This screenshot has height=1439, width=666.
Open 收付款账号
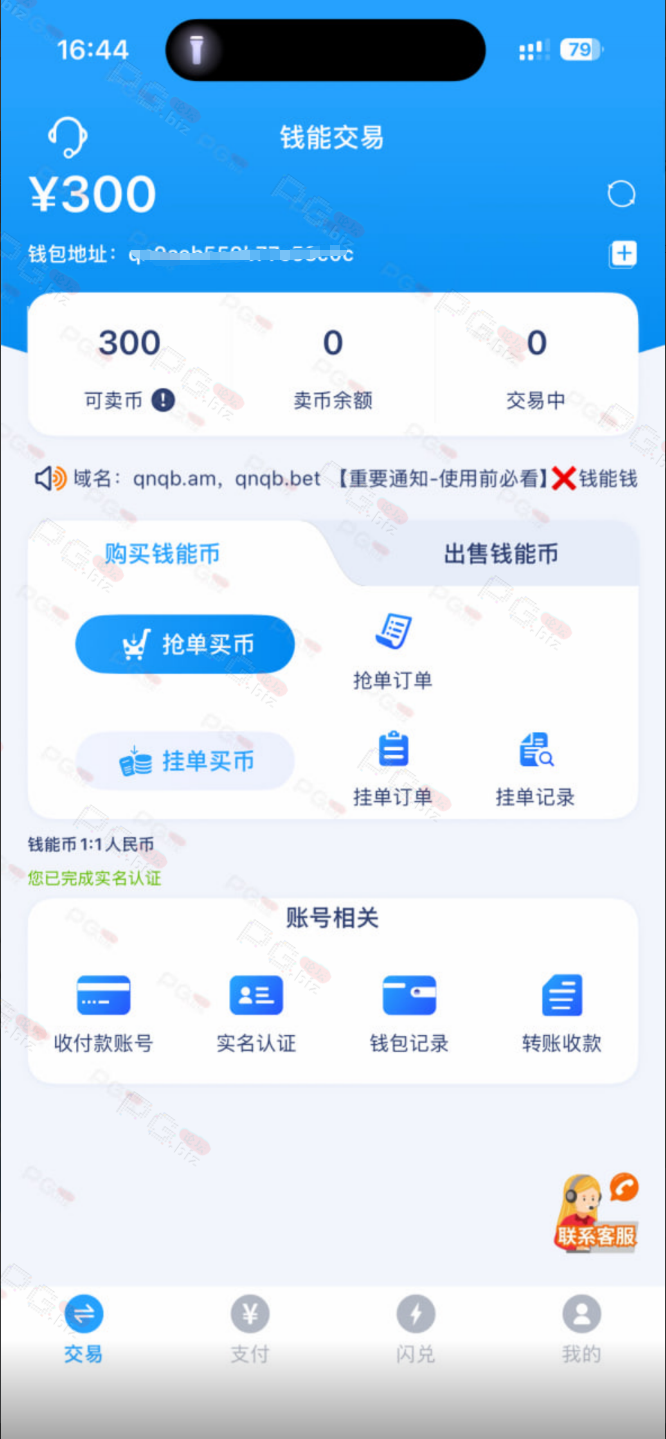pos(103,1013)
